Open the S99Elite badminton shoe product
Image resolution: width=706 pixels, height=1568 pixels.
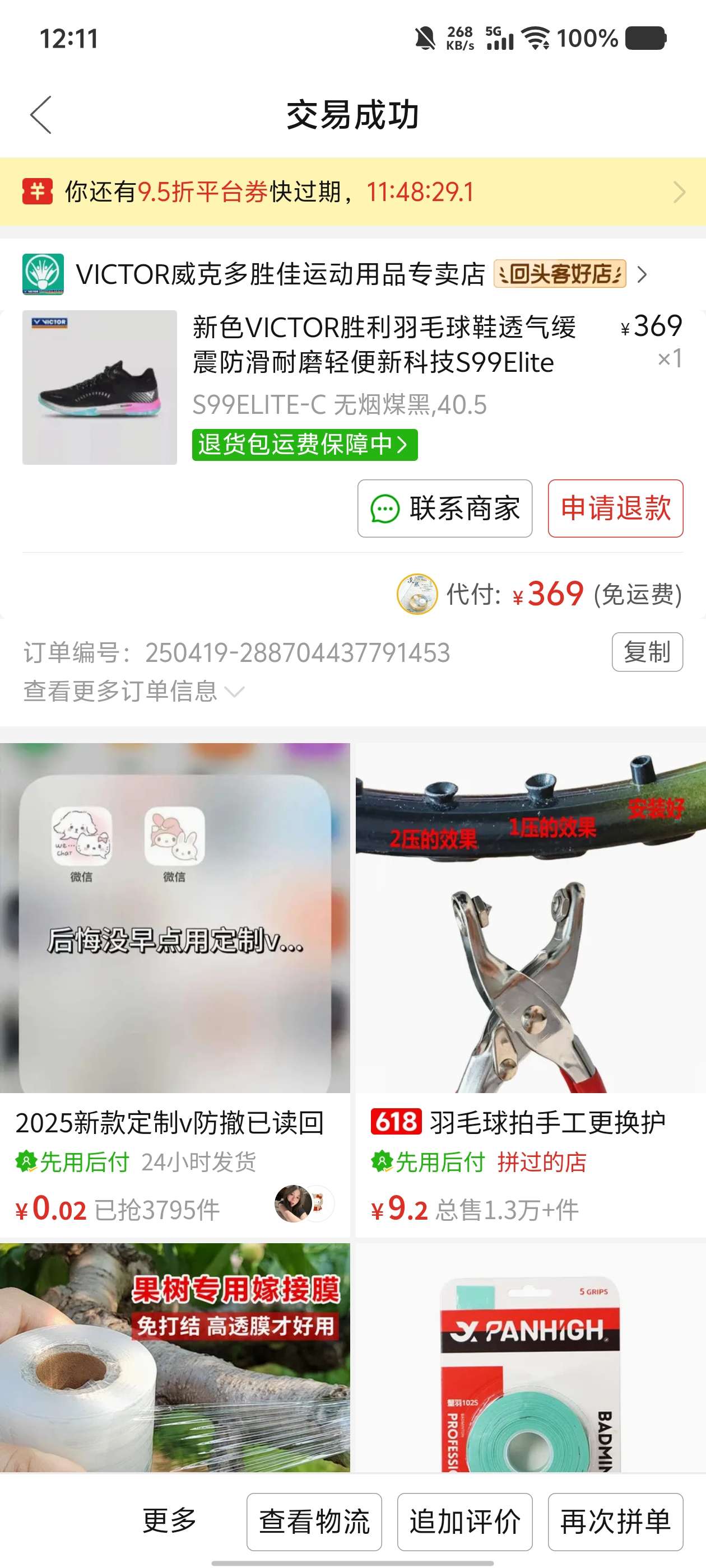(384, 344)
